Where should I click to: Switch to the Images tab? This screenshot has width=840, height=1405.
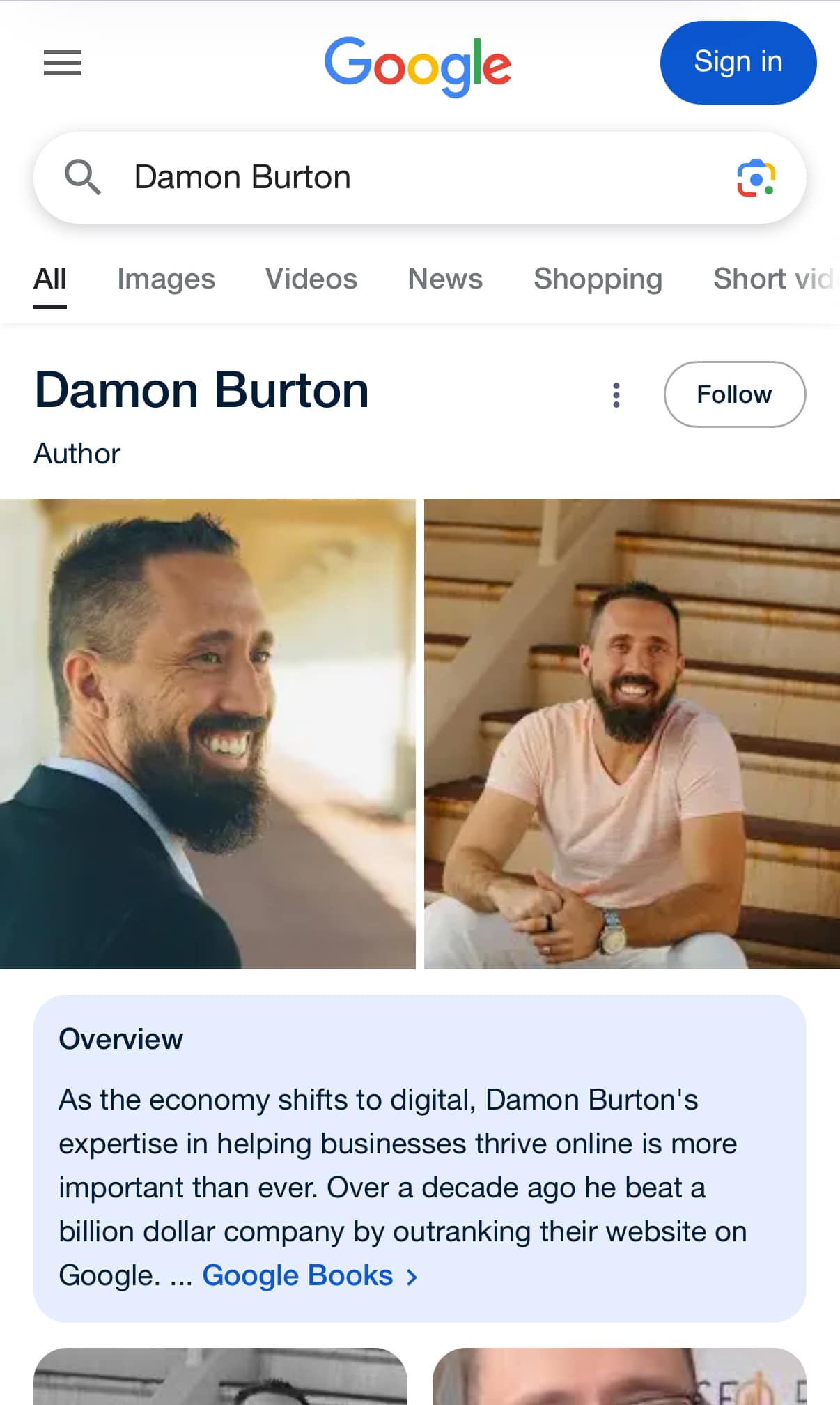(x=166, y=279)
